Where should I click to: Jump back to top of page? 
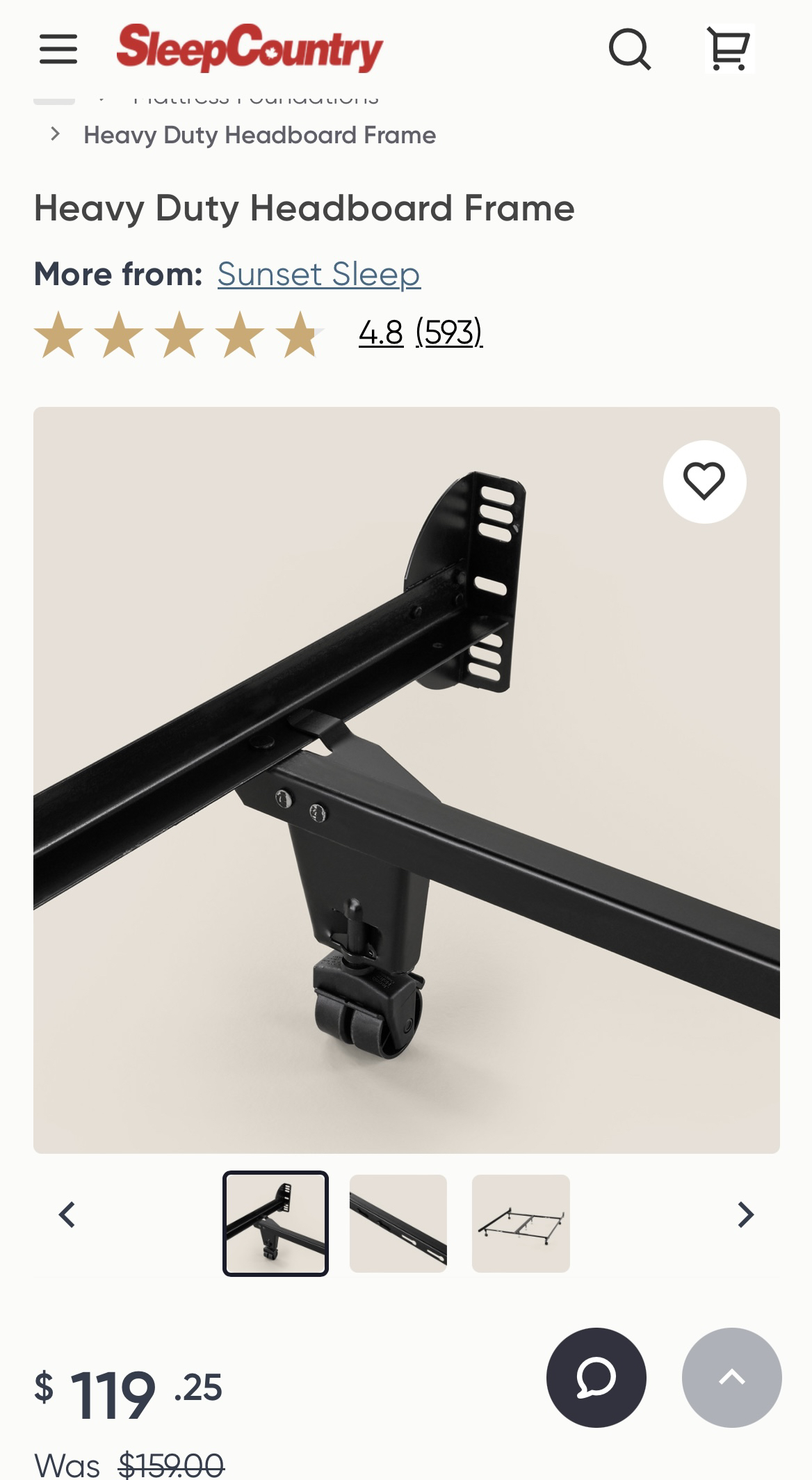(732, 1378)
